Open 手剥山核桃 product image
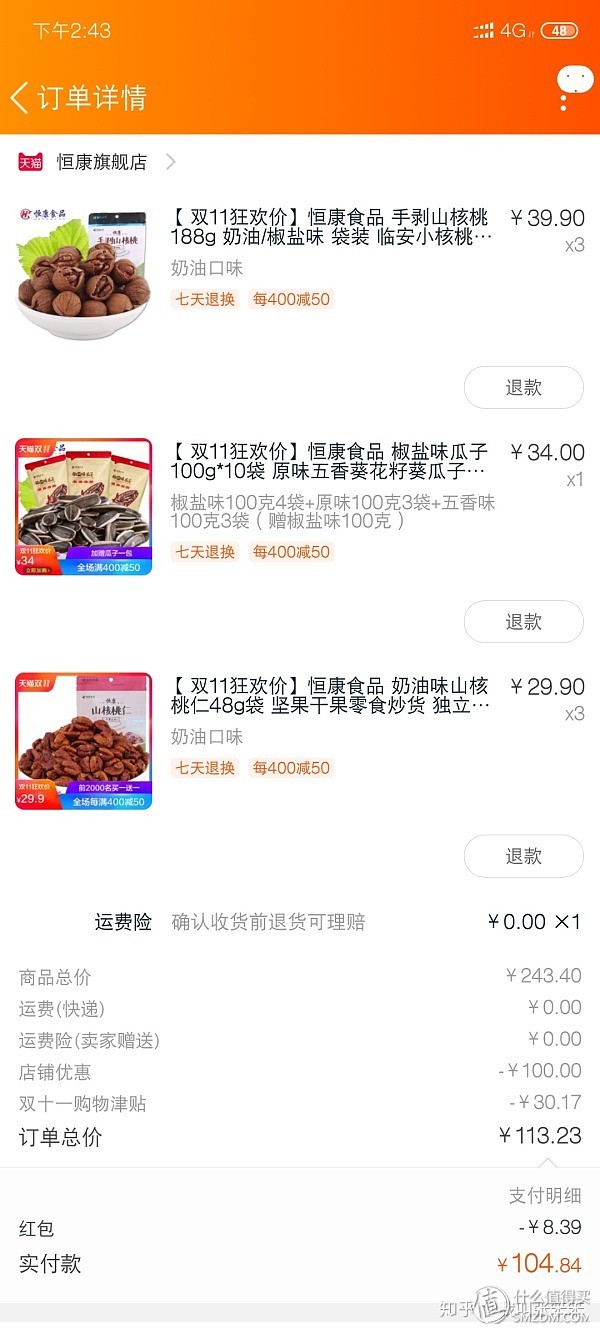 (x=84, y=273)
